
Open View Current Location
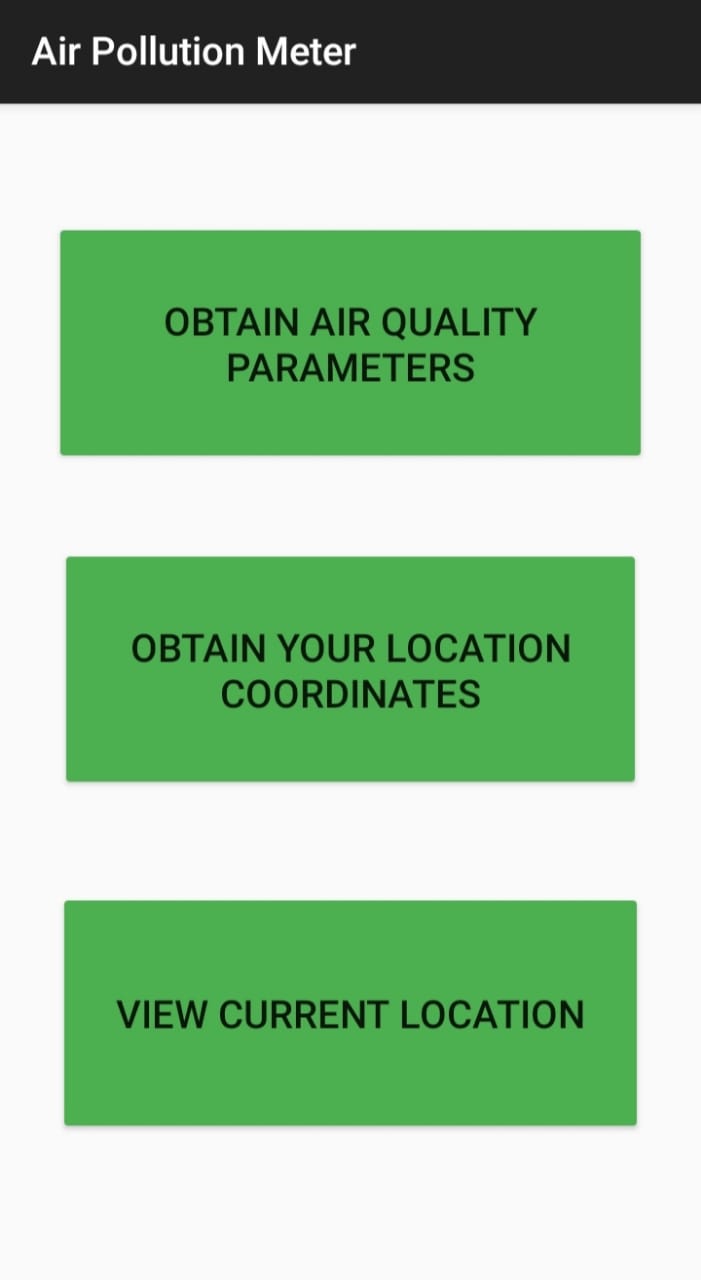(350, 1013)
